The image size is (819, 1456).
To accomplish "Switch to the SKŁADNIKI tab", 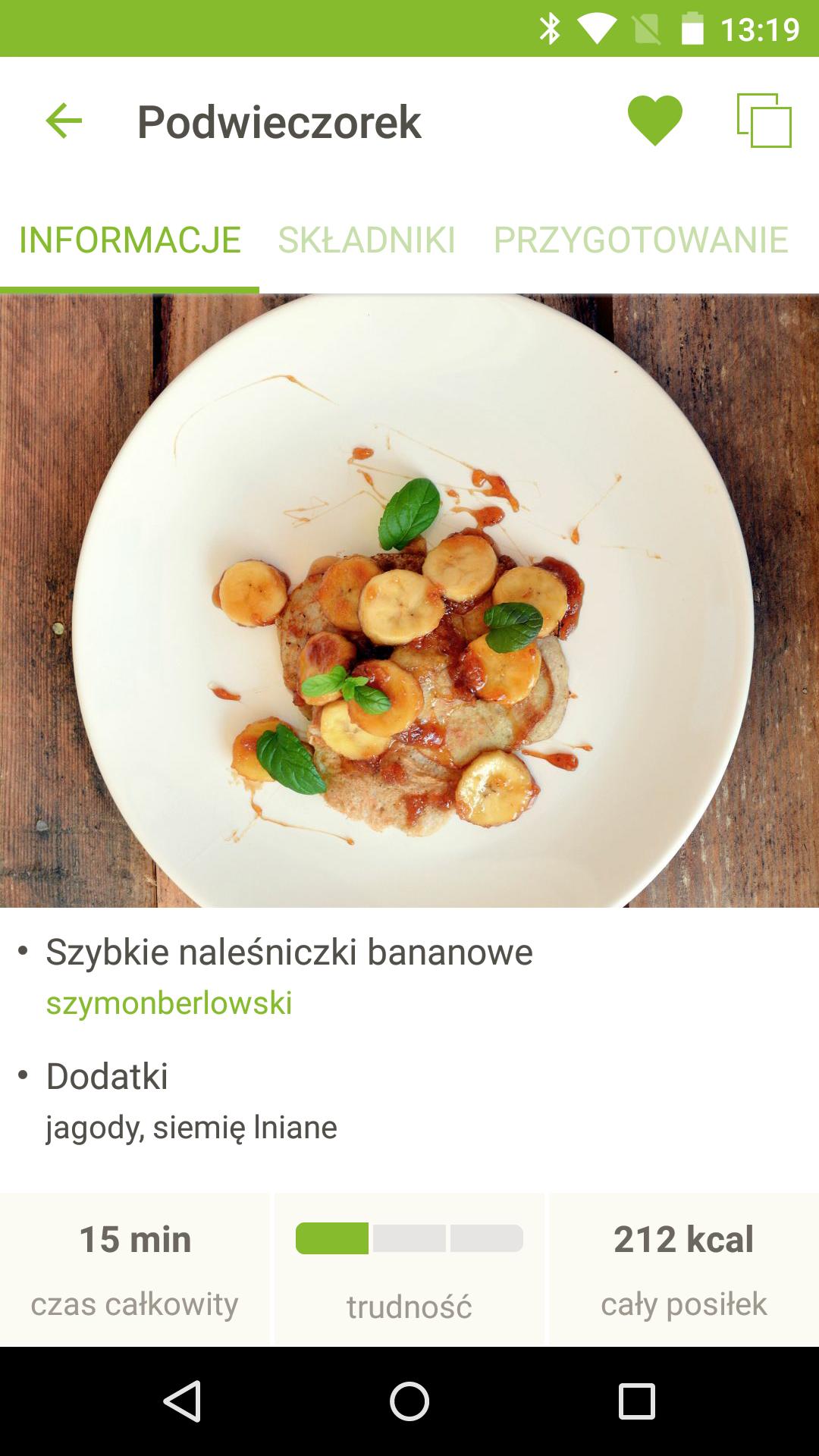I will pyautogui.click(x=367, y=240).
